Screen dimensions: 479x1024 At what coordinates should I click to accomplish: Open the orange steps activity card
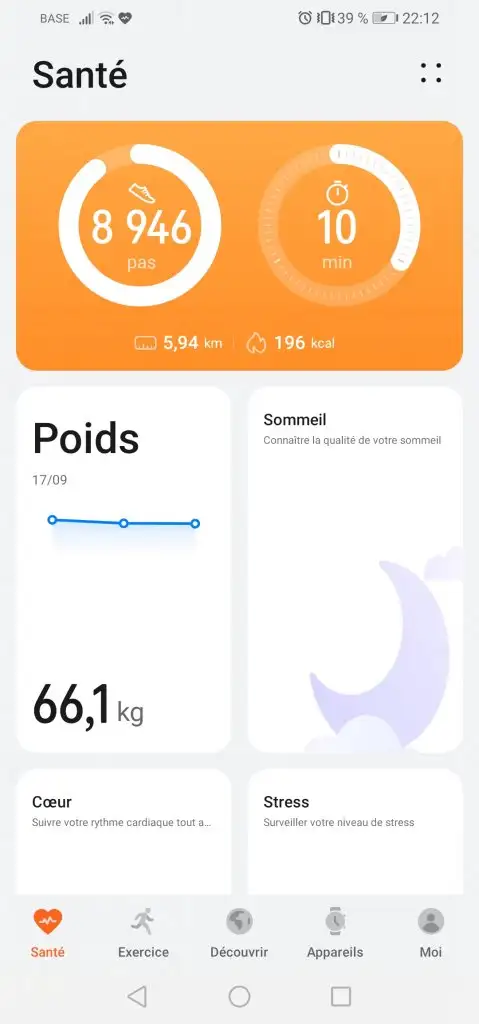click(x=239, y=246)
